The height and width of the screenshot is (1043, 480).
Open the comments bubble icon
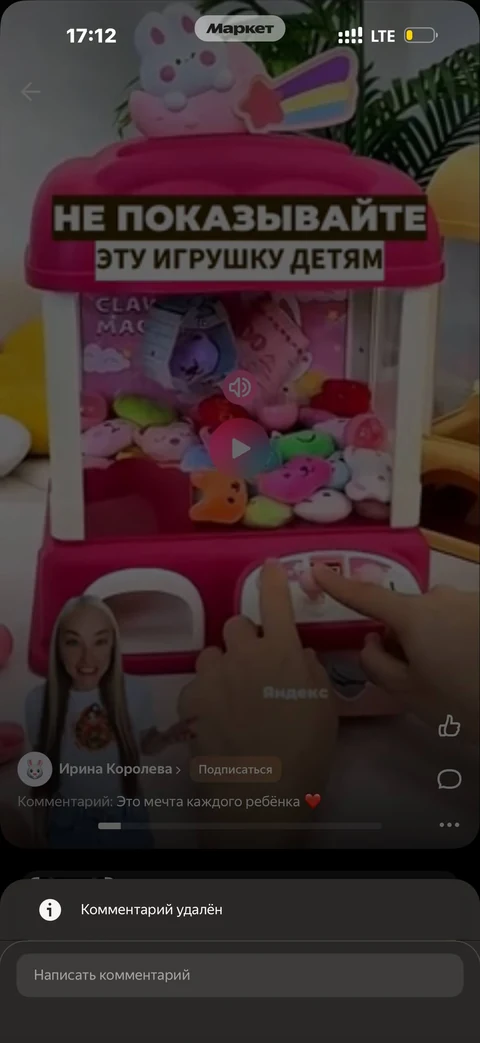449,779
